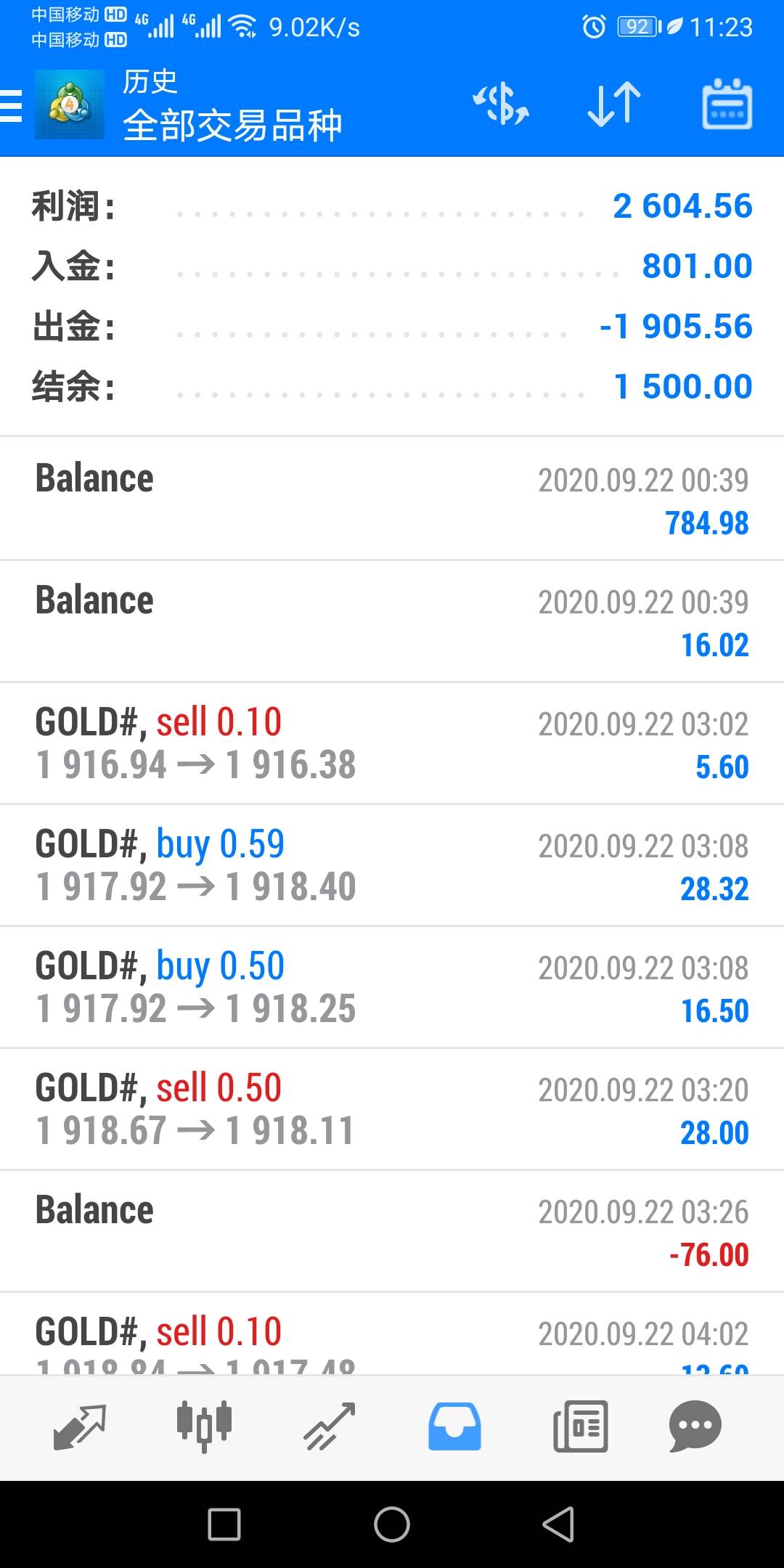Switch to the News tab
Viewport: 784px width, 1568px height.
click(580, 1426)
